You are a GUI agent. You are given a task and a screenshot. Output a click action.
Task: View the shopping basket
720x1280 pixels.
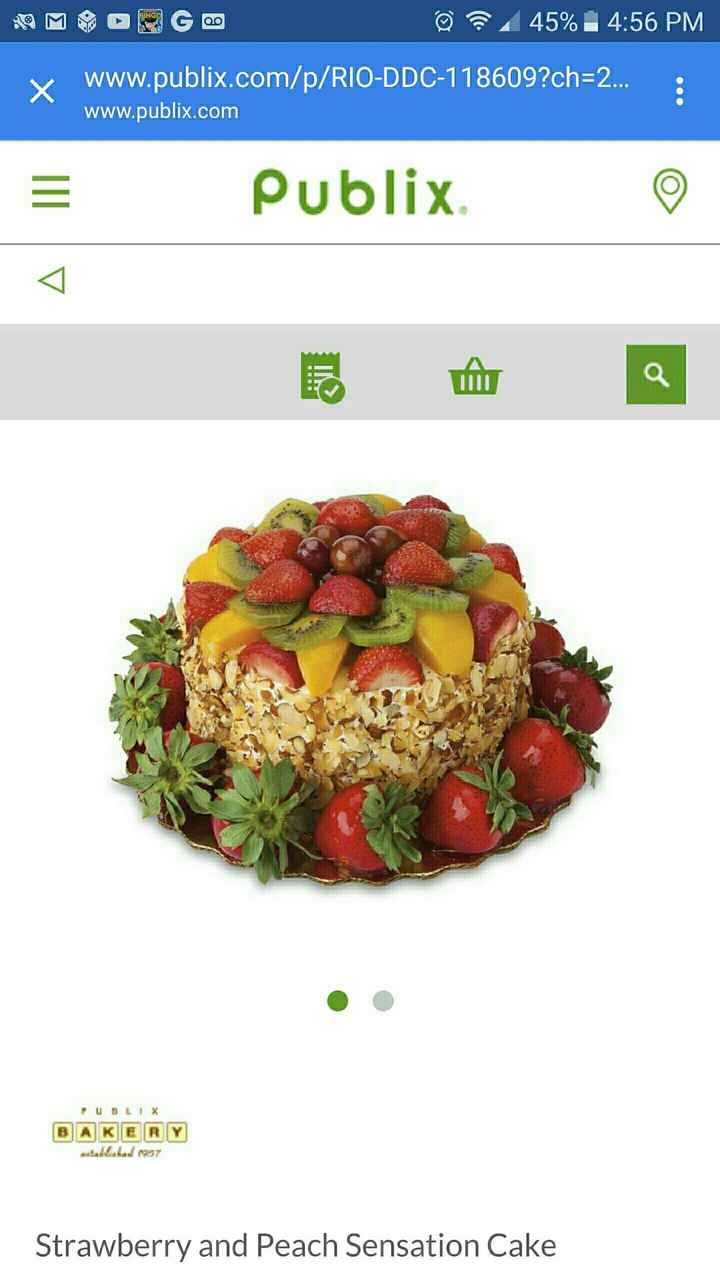click(x=475, y=377)
